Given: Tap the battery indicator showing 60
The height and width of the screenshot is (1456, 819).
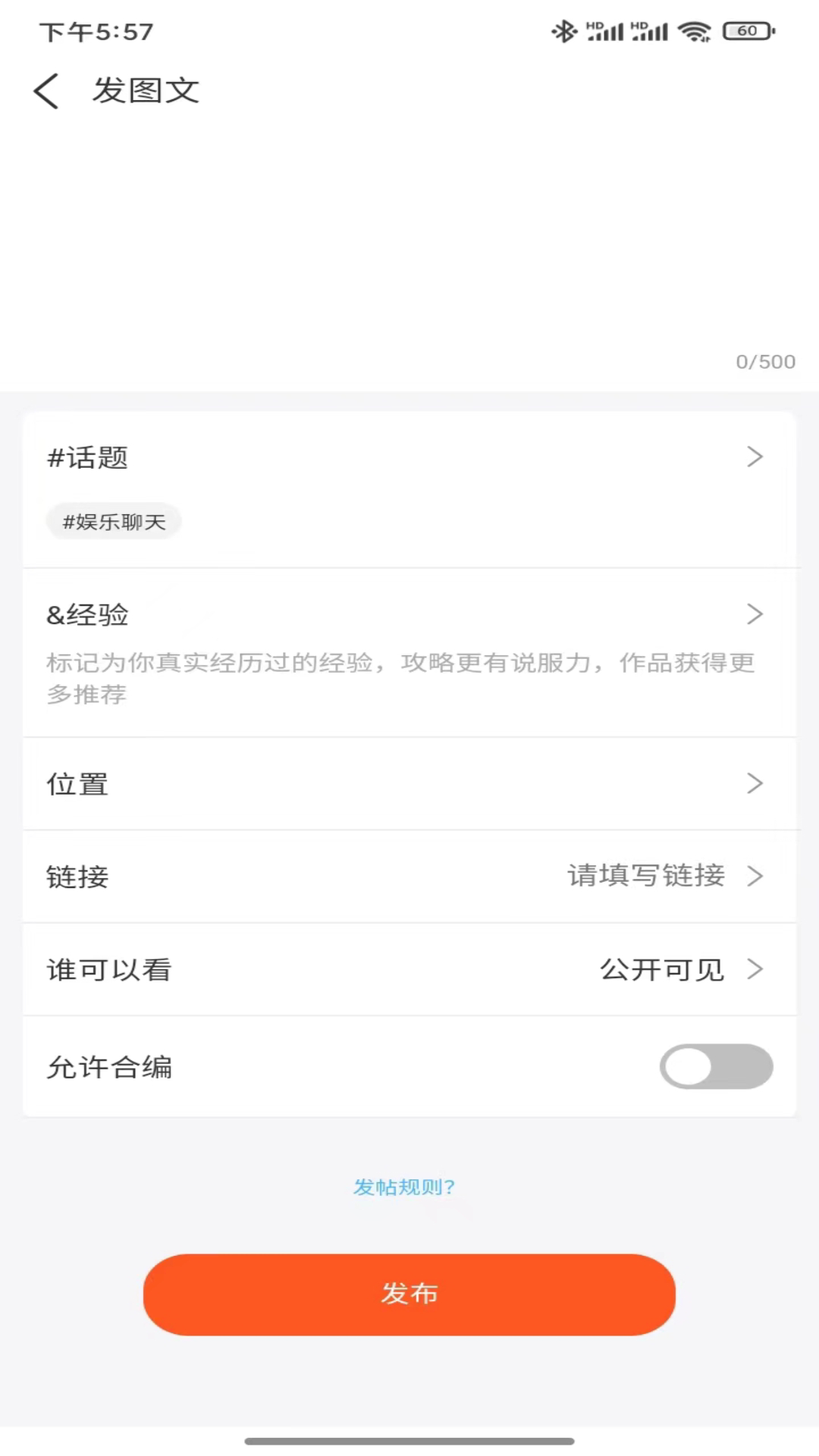Looking at the screenshot, I should click(745, 31).
